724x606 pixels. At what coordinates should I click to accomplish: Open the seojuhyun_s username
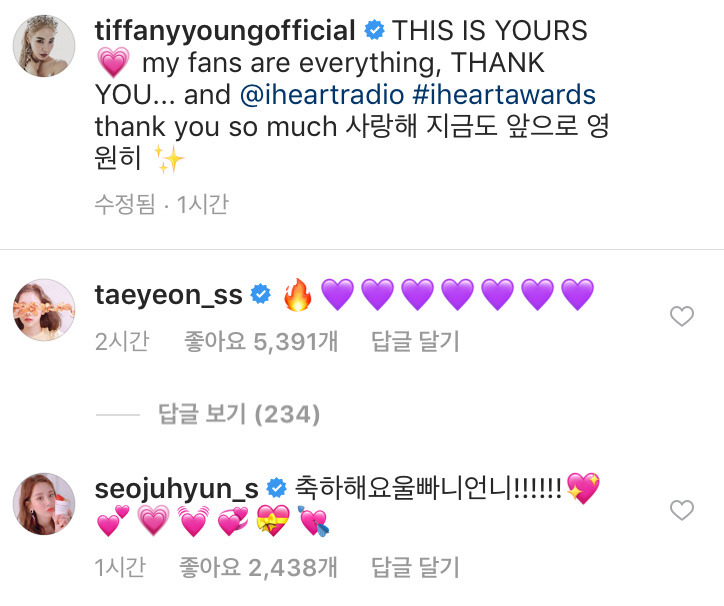(176, 488)
